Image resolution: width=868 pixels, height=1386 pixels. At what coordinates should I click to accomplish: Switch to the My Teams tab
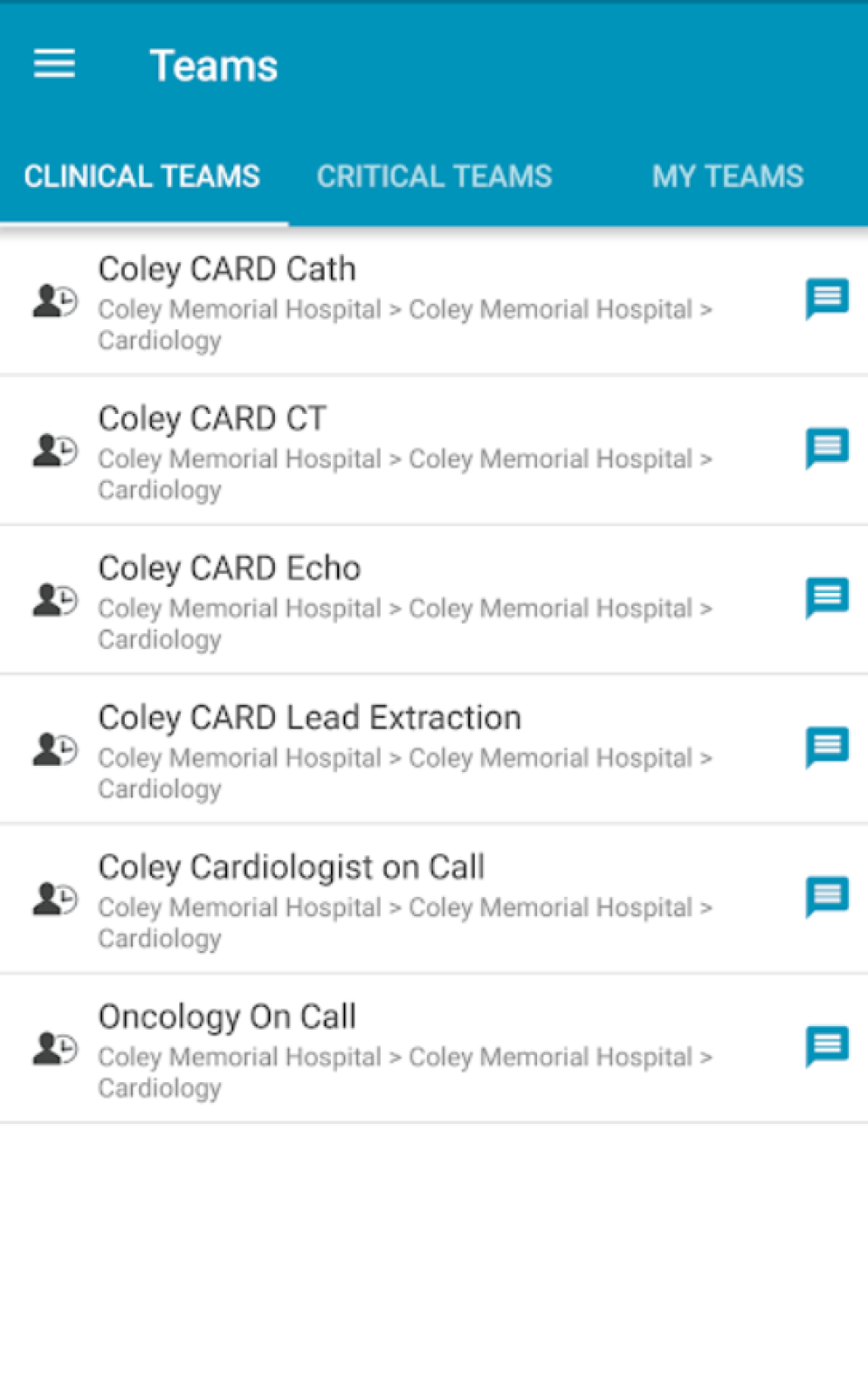(x=727, y=176)
